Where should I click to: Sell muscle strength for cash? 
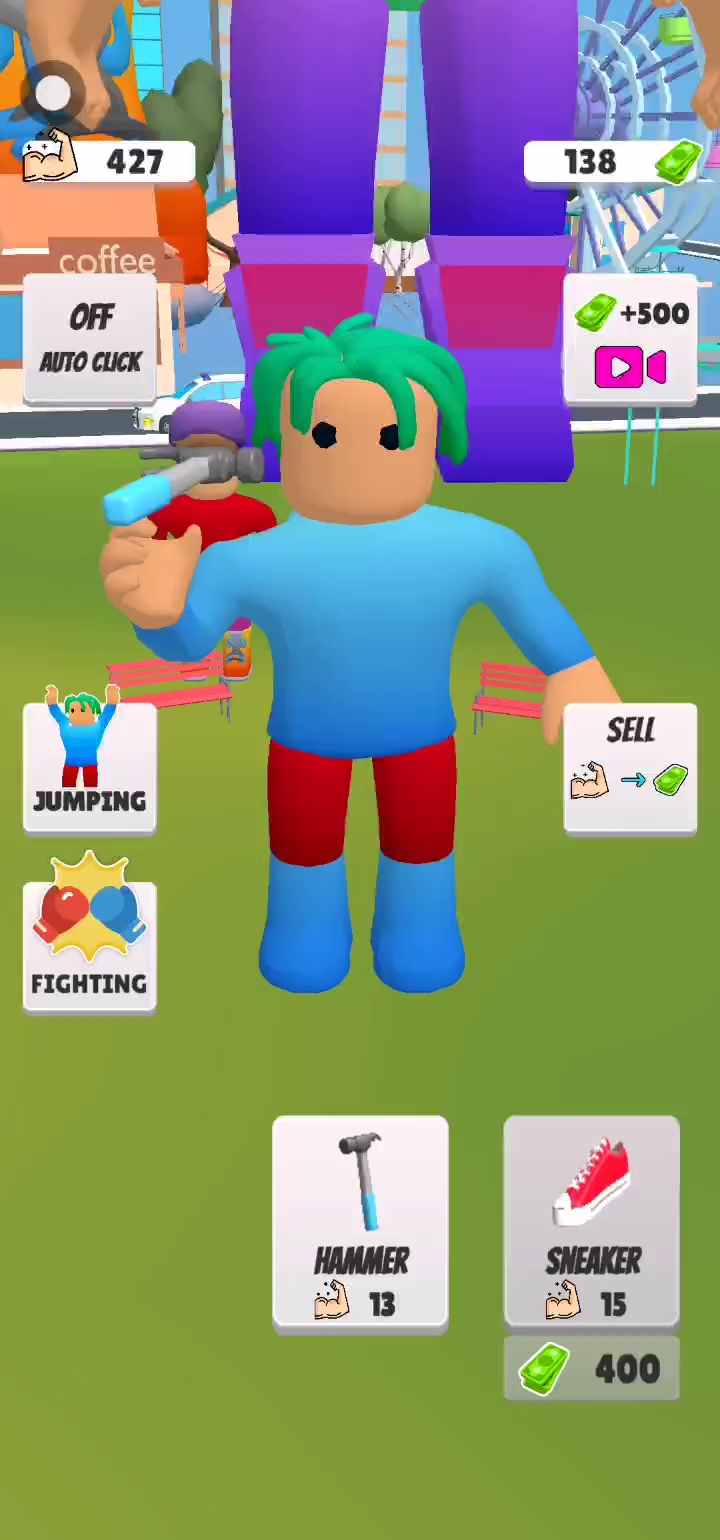point(630,768)
